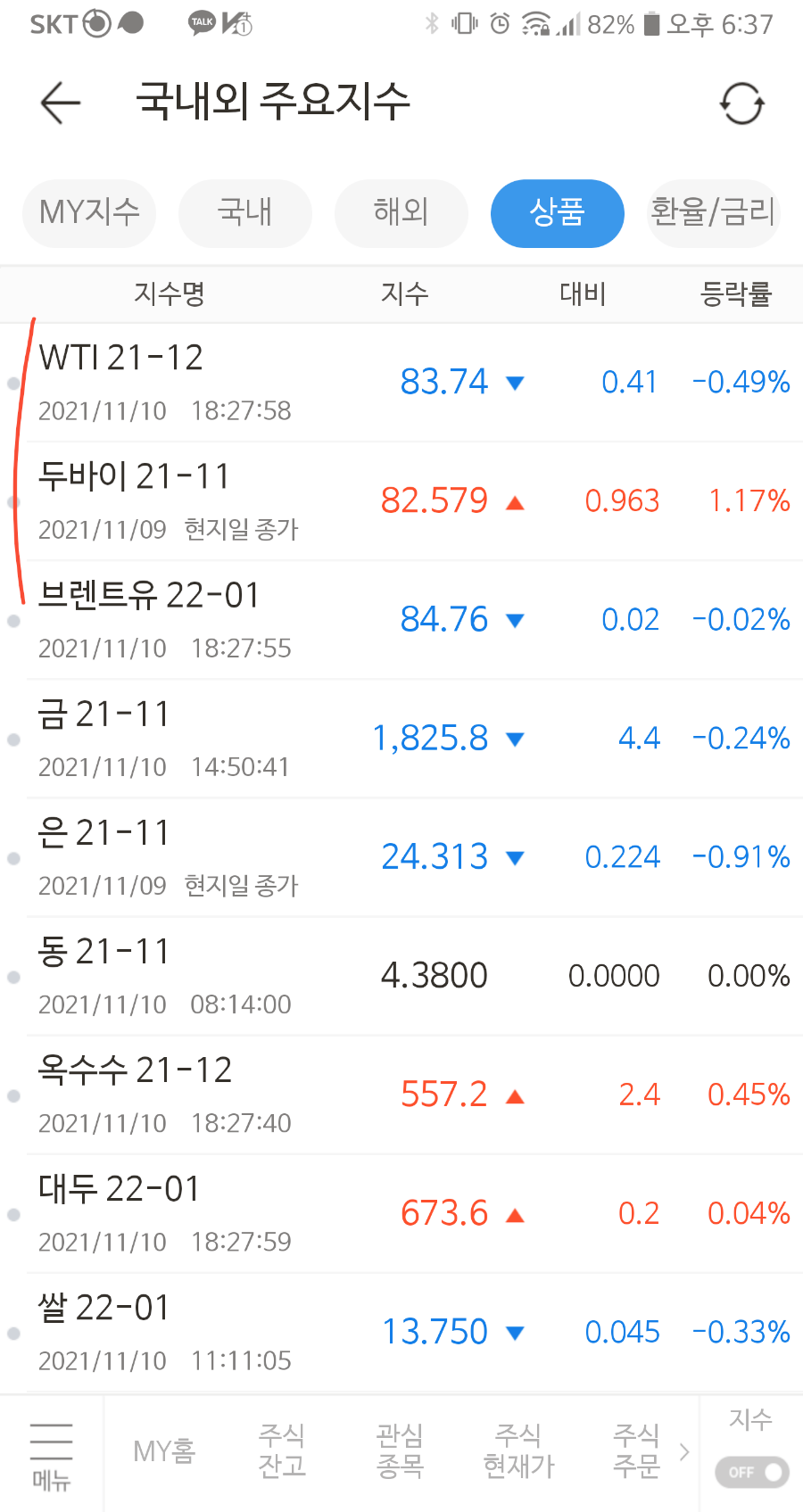Open 주식주문

[636, 1450]
